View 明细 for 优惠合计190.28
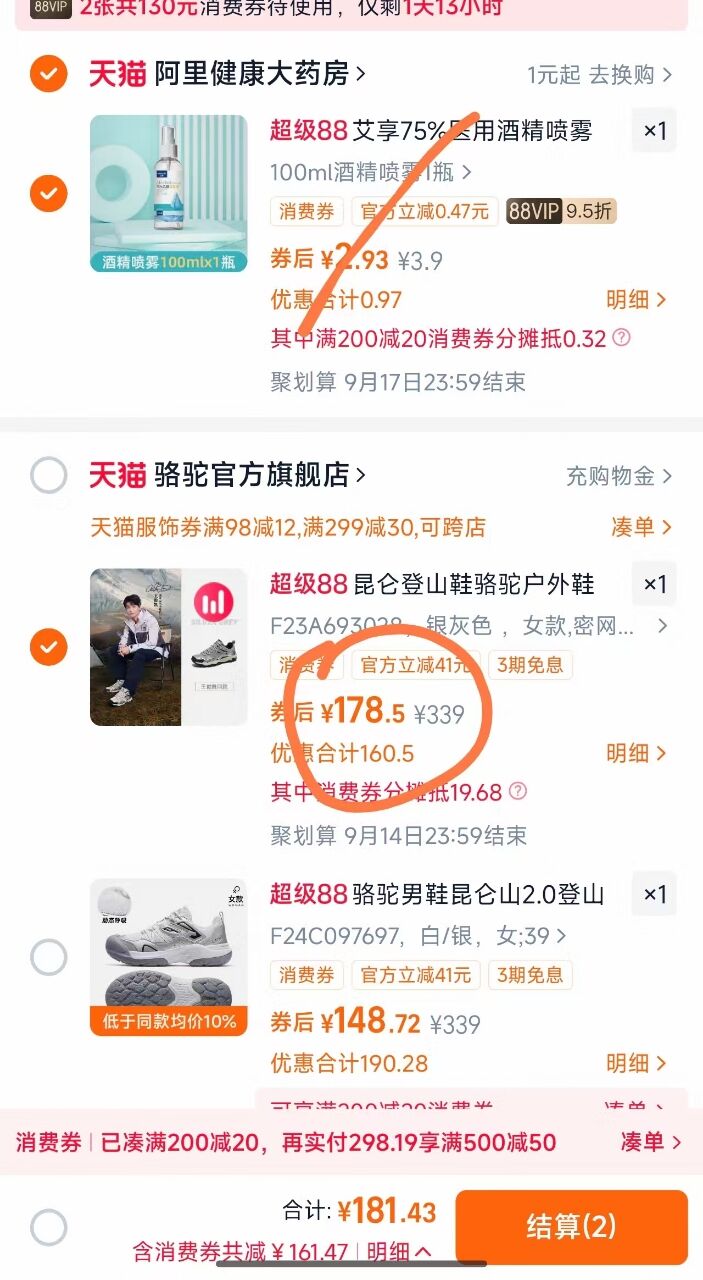The image size is (703, 1280). (x=636, y=1063)
